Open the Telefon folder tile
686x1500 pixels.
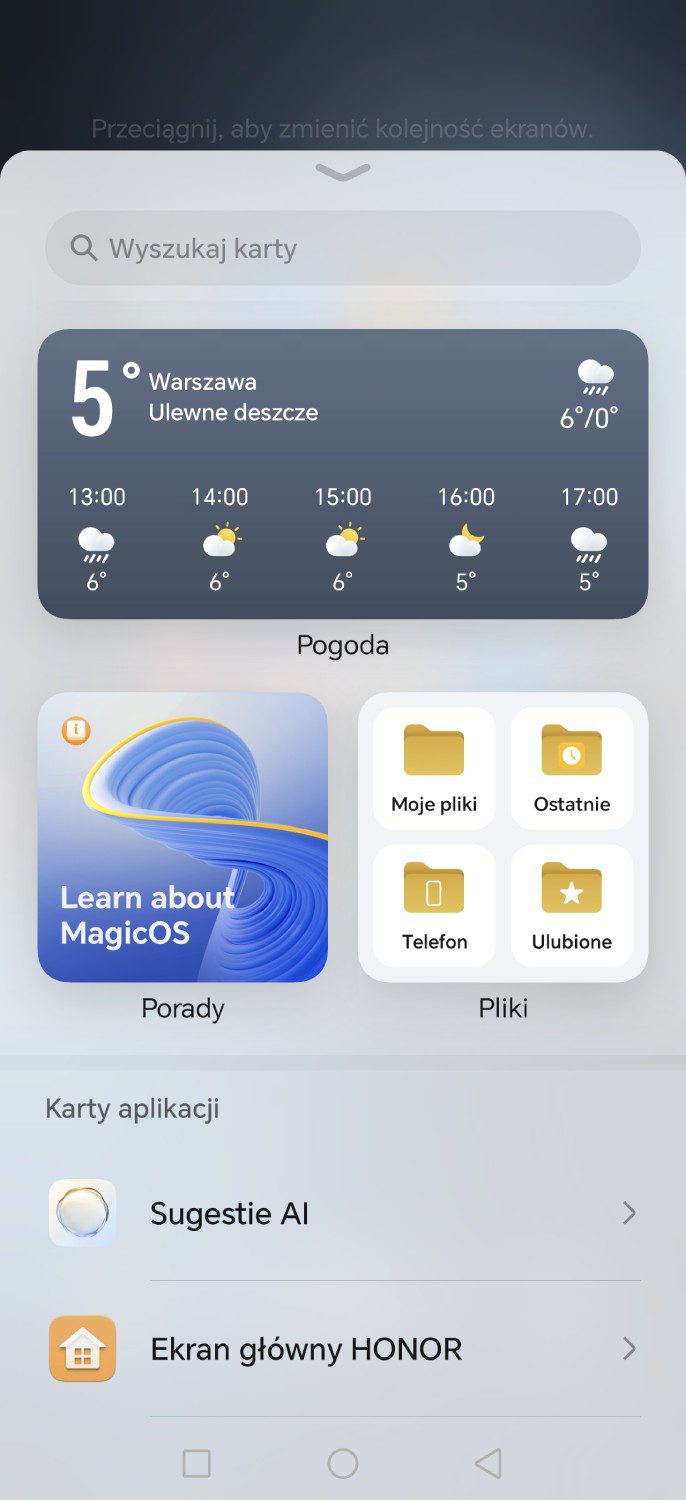[434, 906]
